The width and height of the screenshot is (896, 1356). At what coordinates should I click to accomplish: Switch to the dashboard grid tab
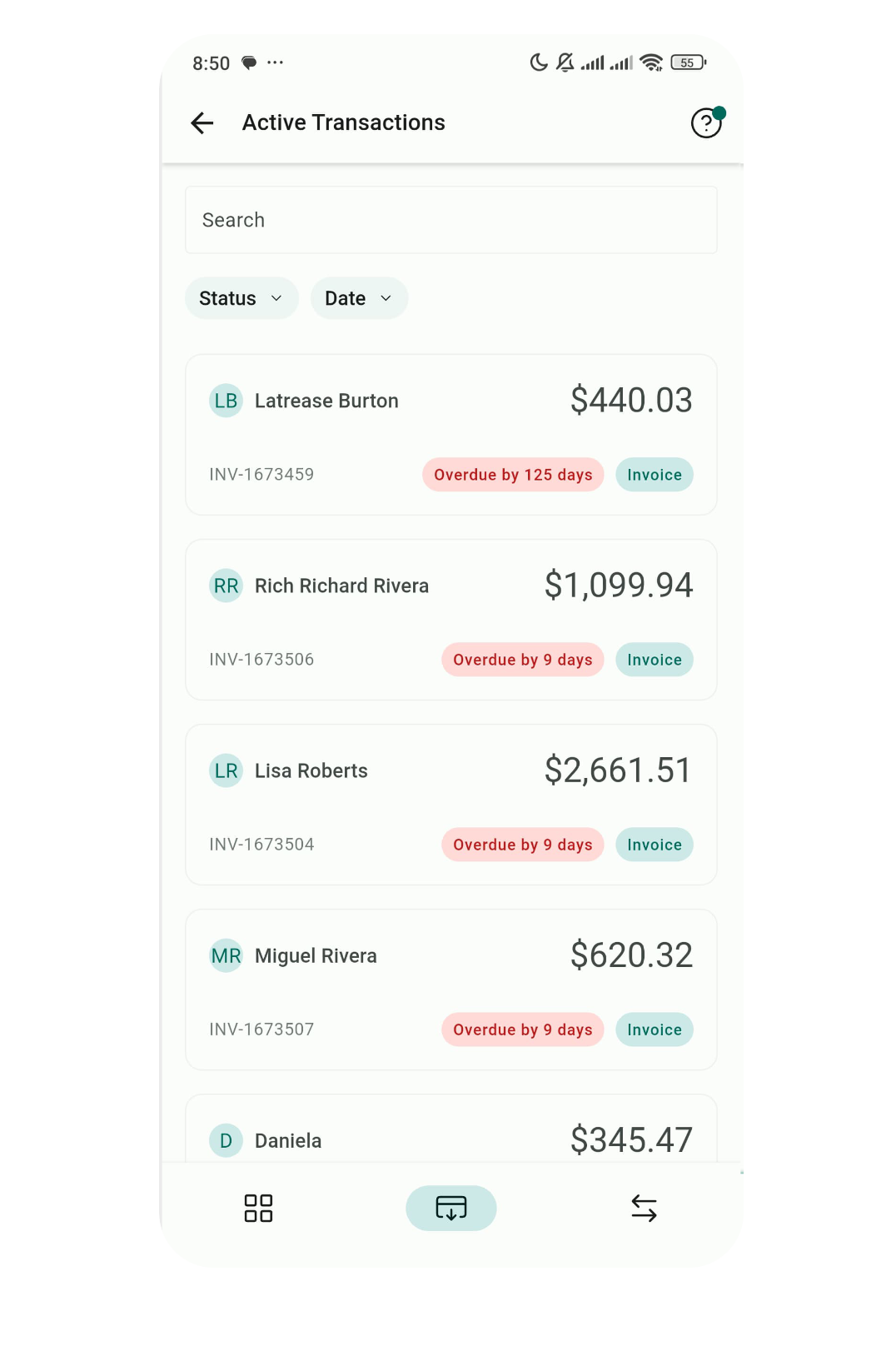click(258, 1208)
